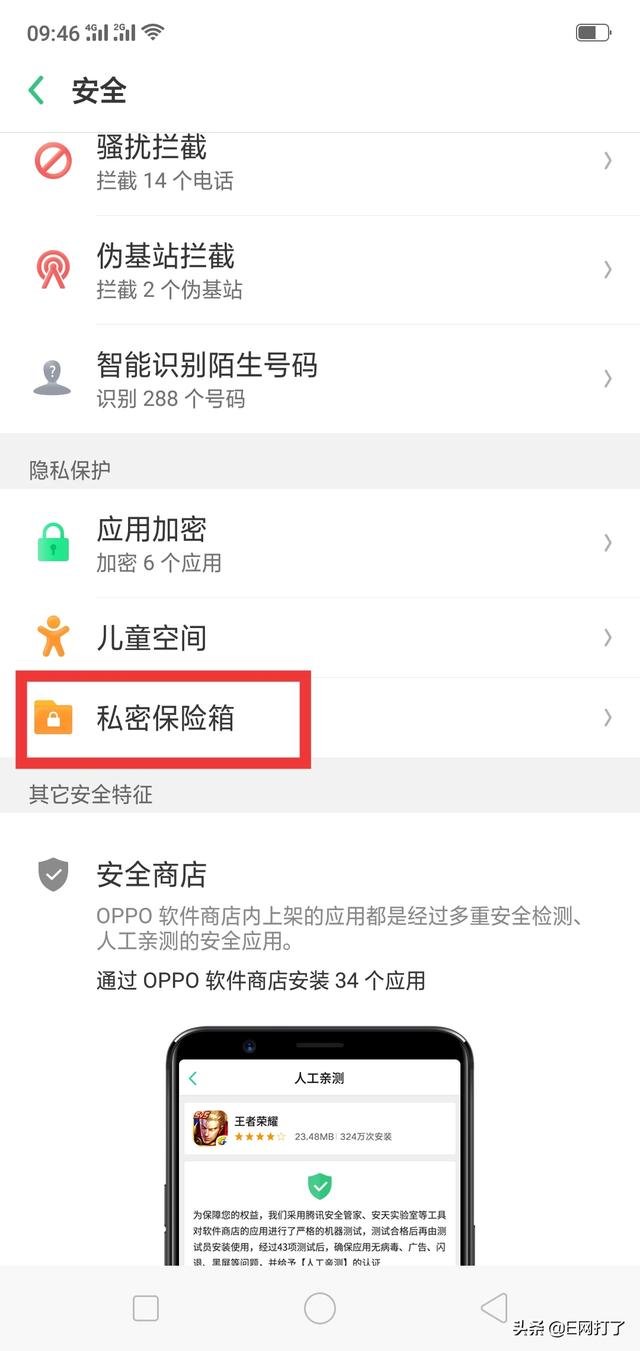Viewport: 640px width, 1351px height.
Task: Open 应用加密 settings
Action: pos(320,543)
